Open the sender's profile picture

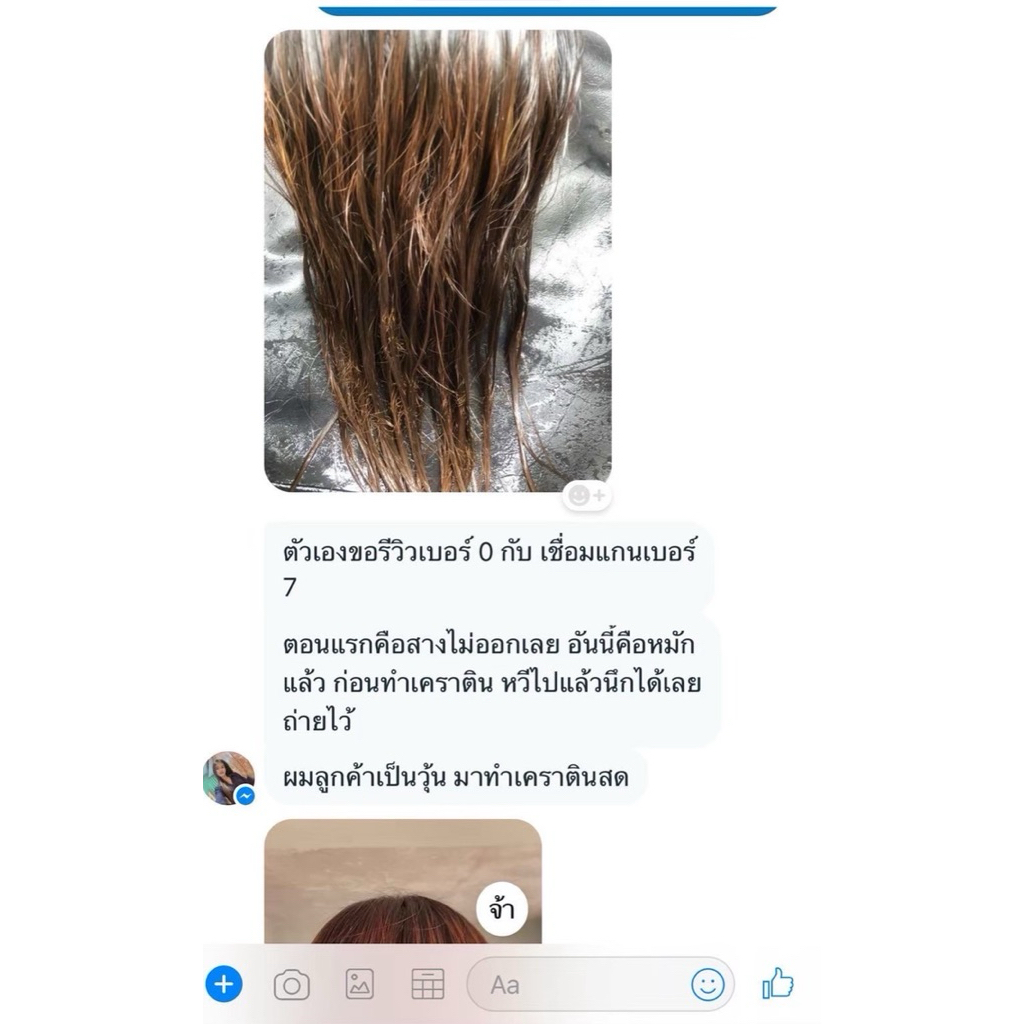click(x=228, y=778)
